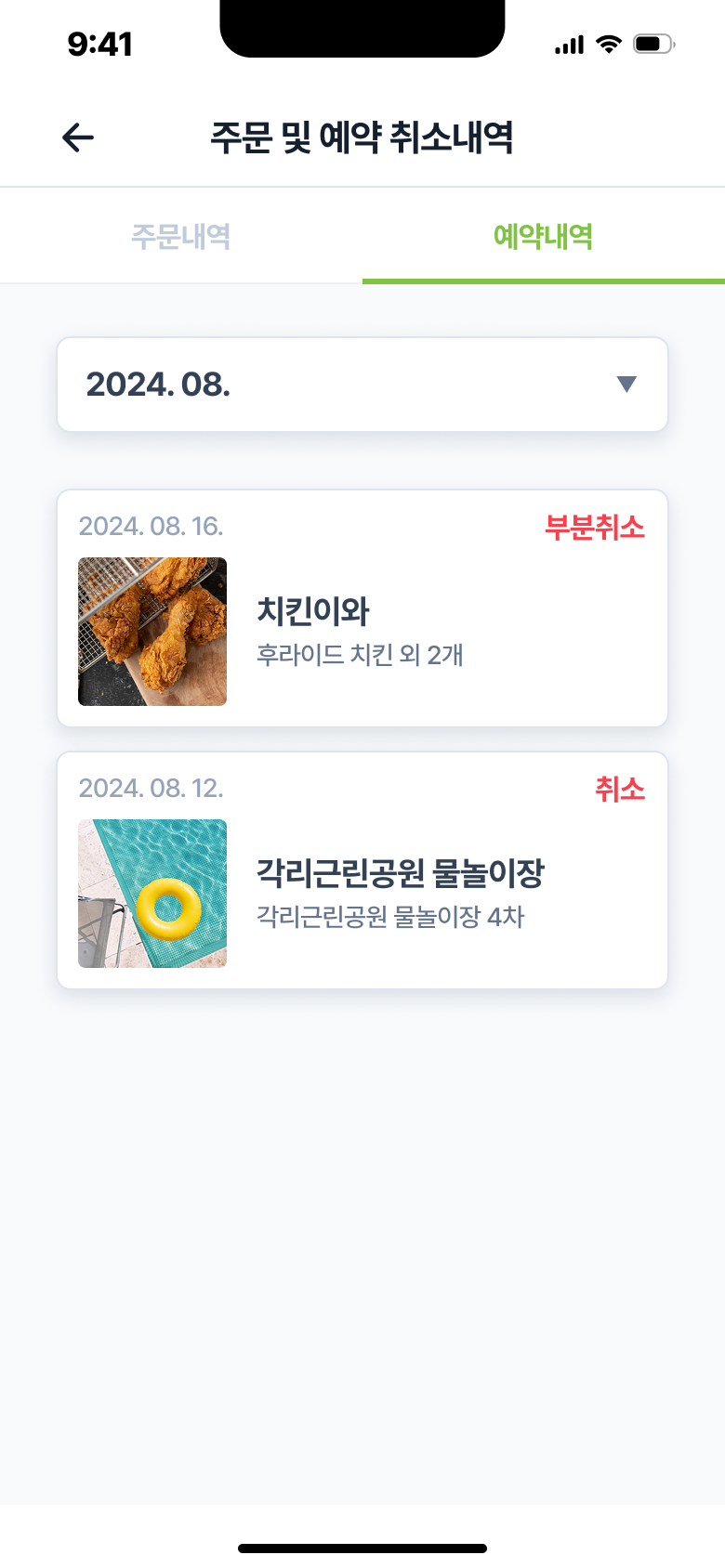Viewport: 725px width, 1568px height.
Task: Switch to the 주문내역 tab
Action: coord(181,237)
